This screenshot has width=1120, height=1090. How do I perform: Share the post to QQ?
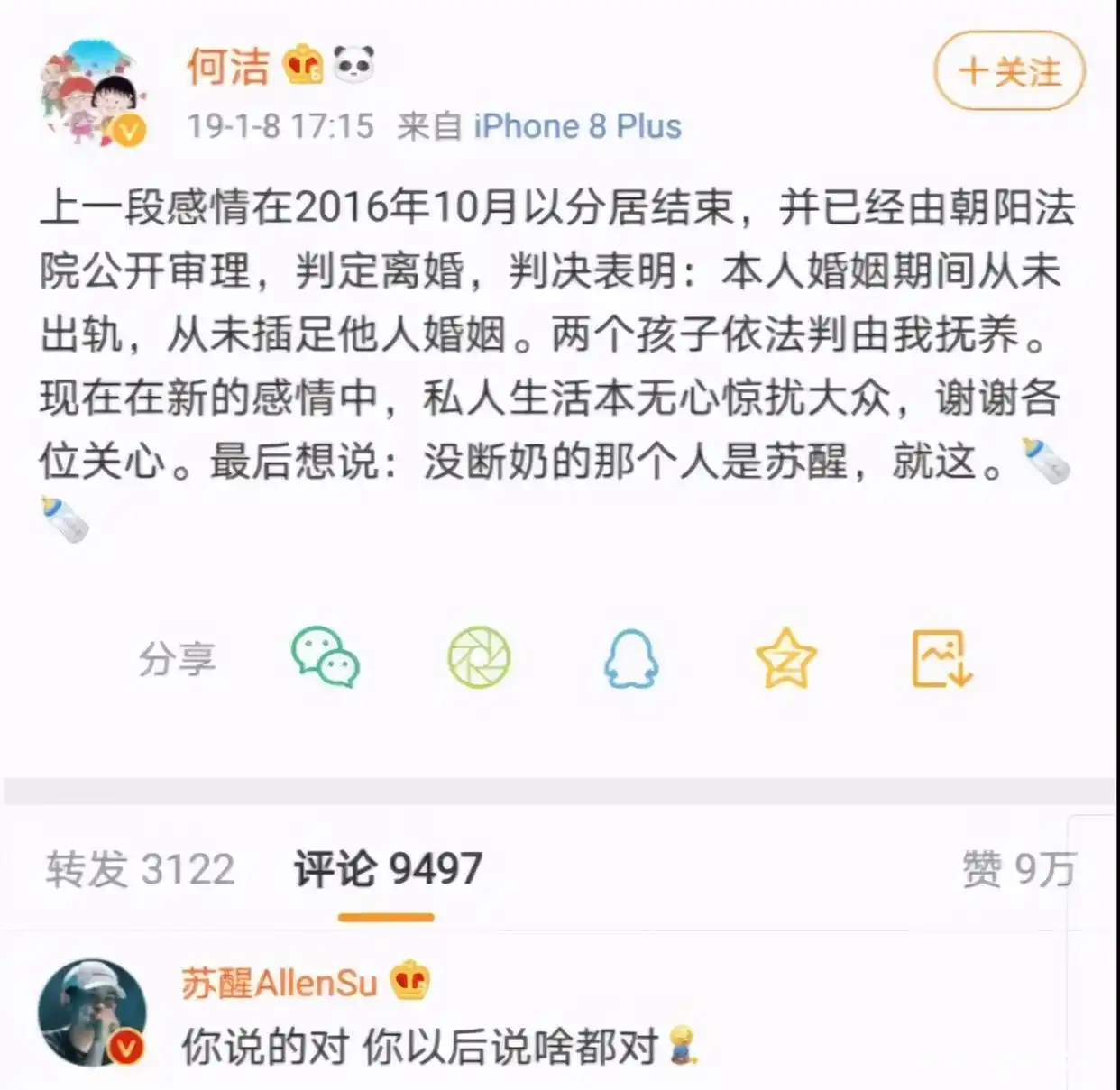click(631, 658)
